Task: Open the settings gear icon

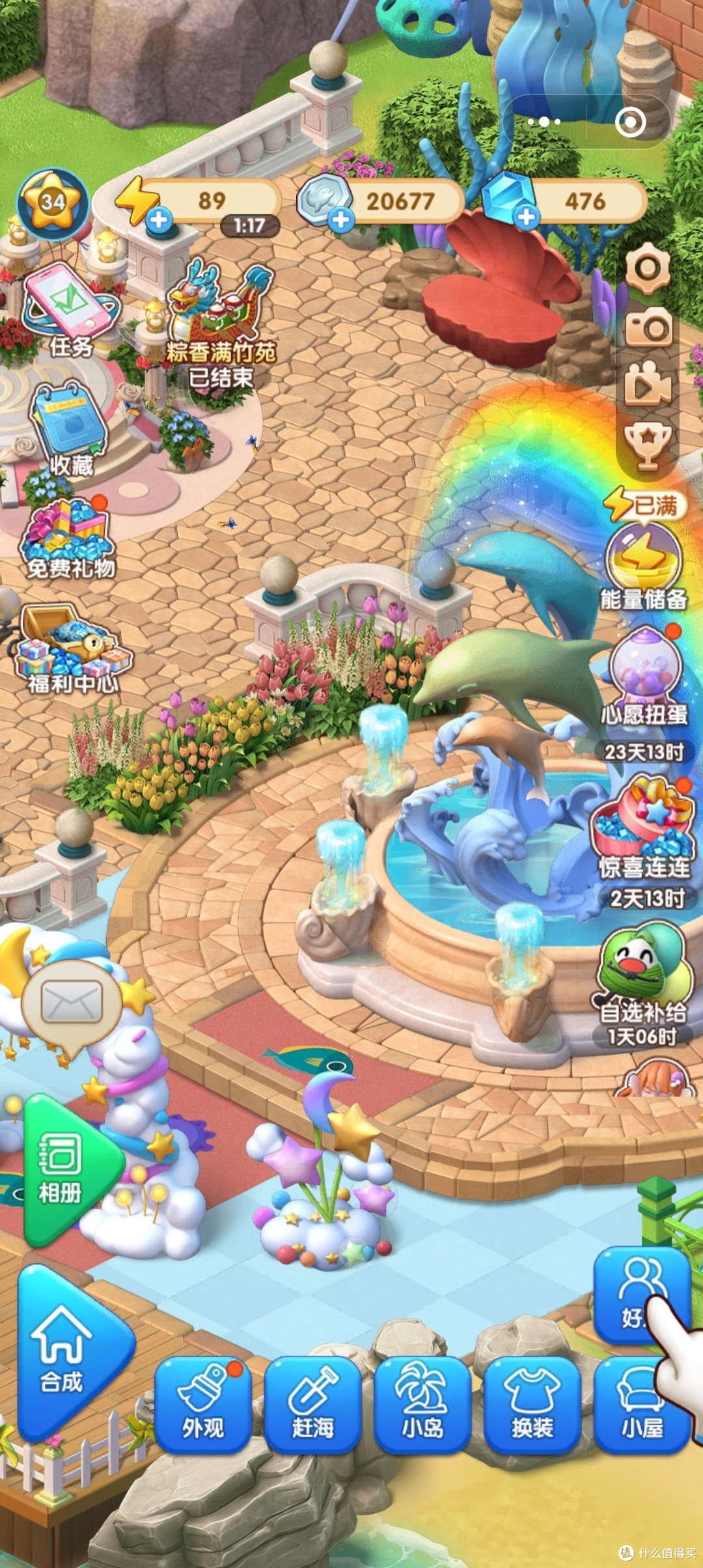Action: [x=648, y=268]
